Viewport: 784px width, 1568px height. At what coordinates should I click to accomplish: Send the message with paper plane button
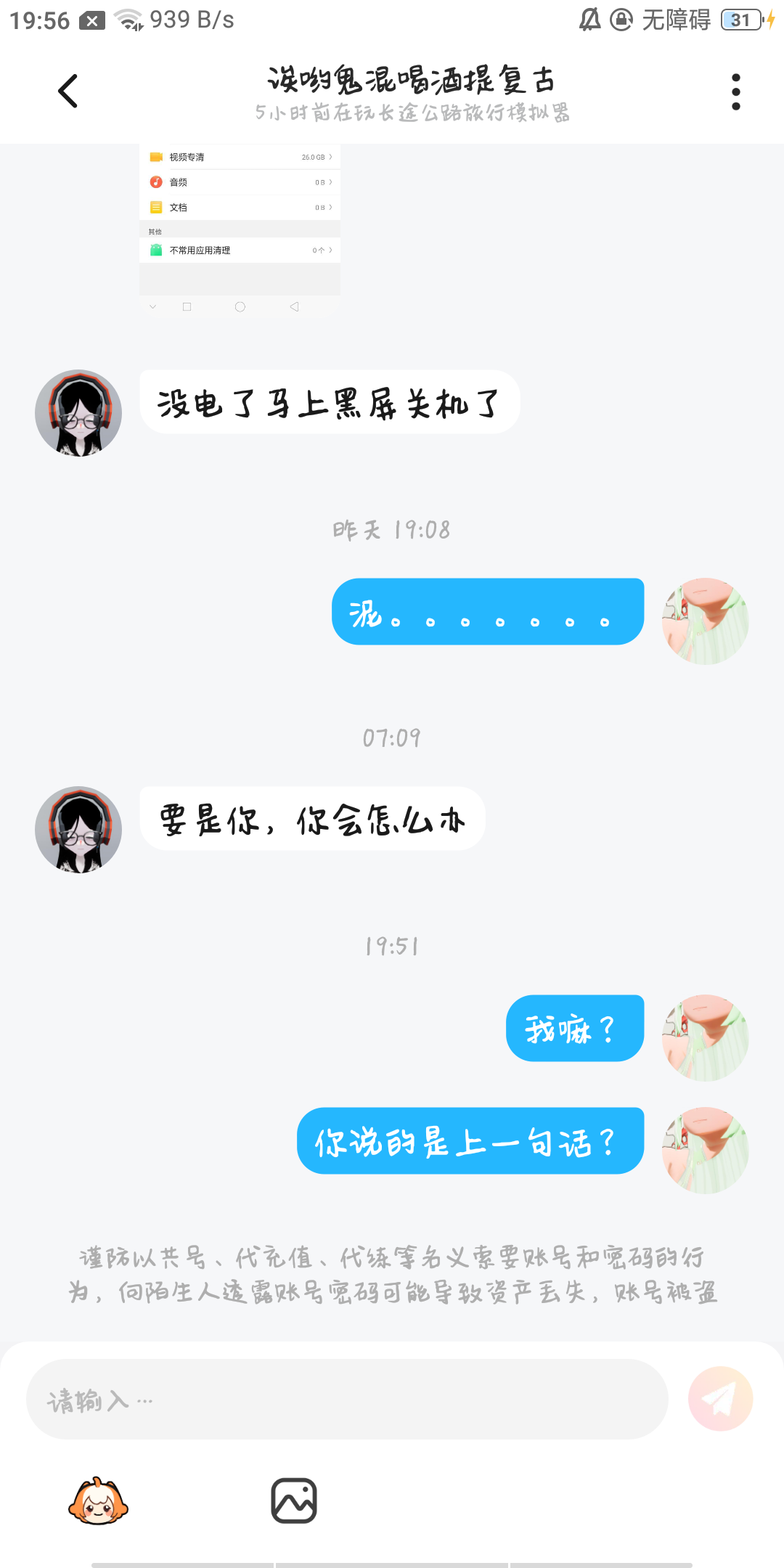[720, 1399]
